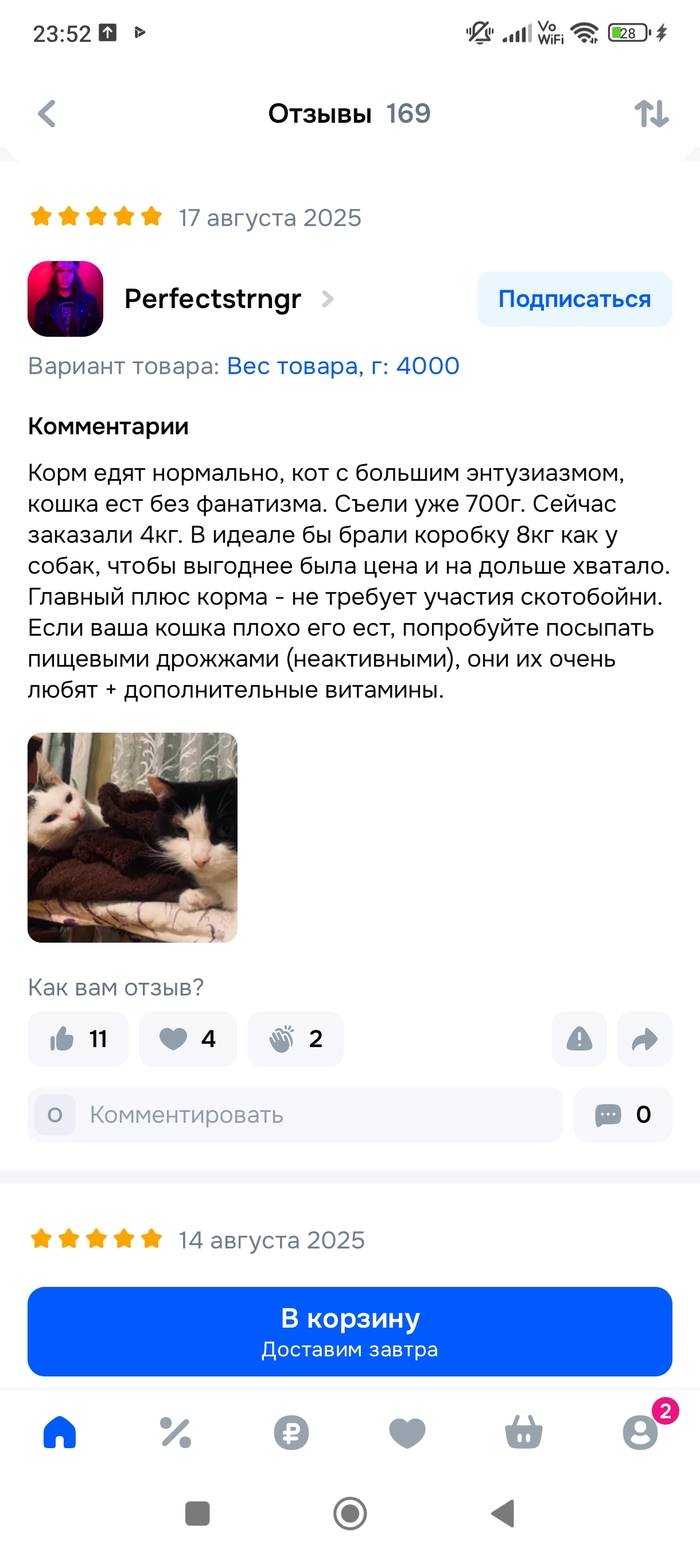Applaud the review with the clap reaction
700x1556 pixels.
[295, 1039]
